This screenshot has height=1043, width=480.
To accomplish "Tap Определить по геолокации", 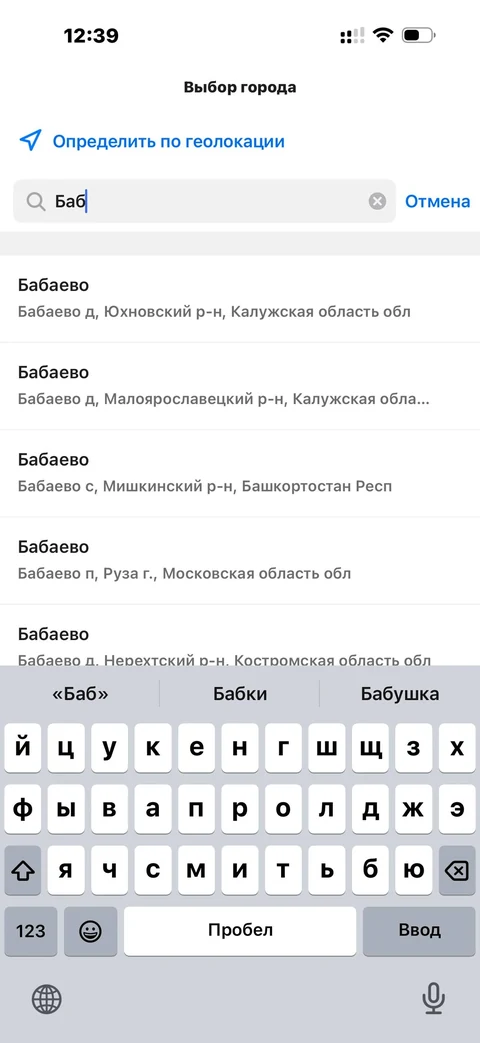I will 152,141.
